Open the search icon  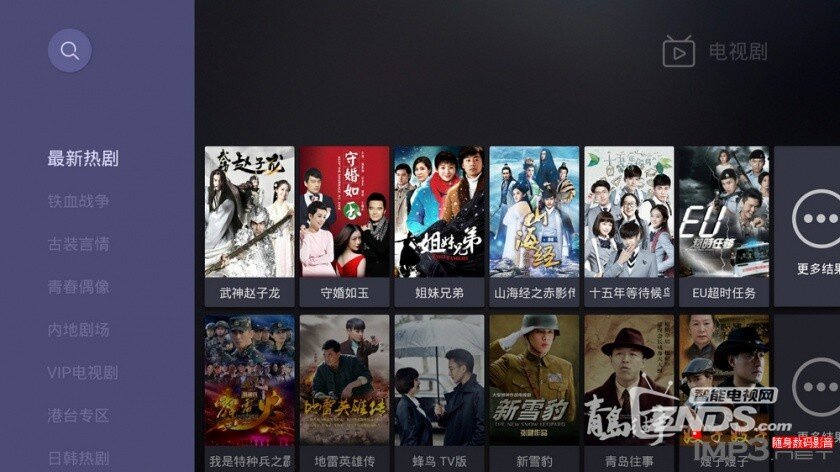click(69, 50)
